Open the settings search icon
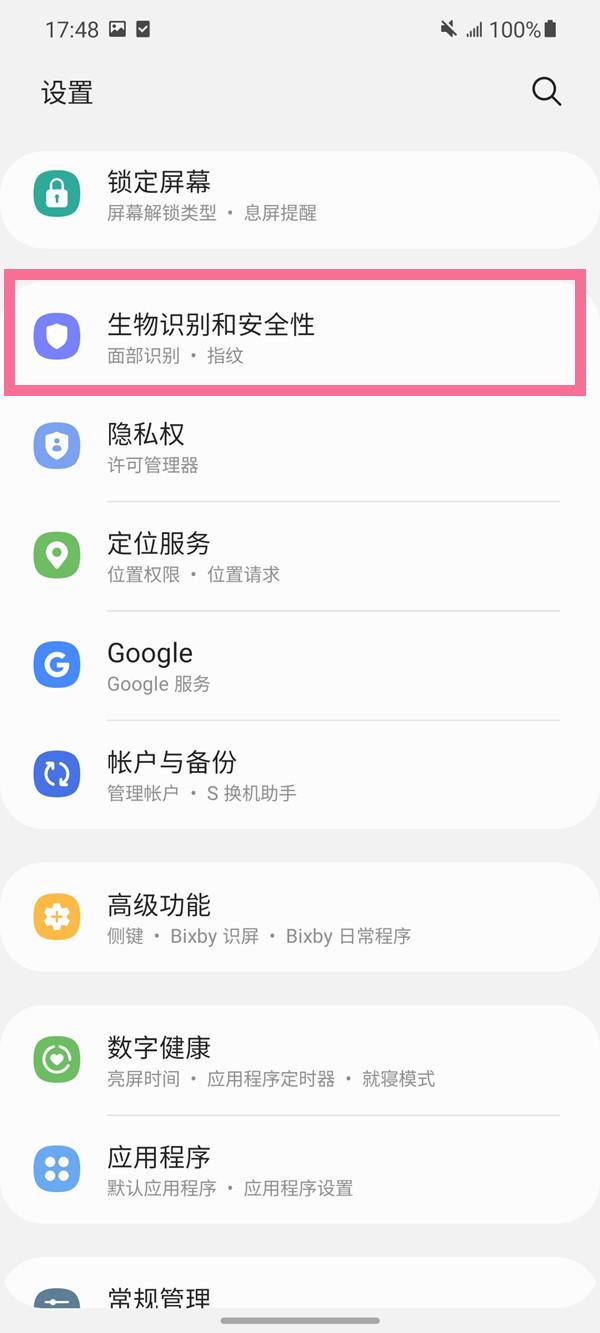Viewport: 600px width, 1333px height. click(x=546, y=92)
